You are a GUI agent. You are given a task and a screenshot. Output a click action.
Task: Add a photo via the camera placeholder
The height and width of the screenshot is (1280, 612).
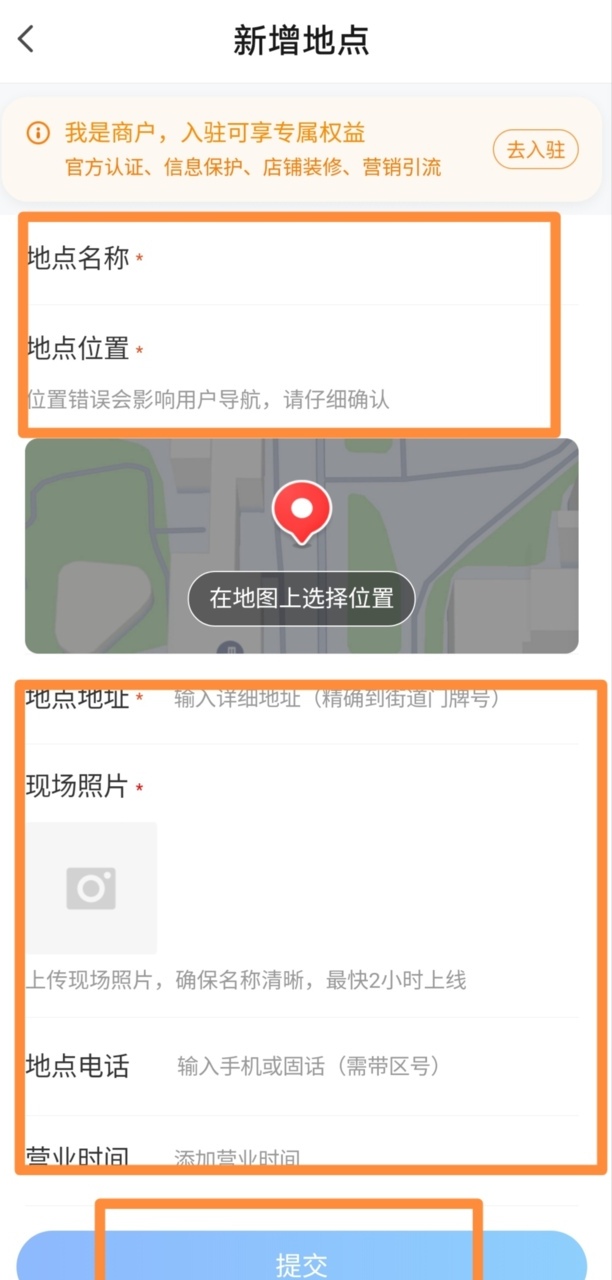(91, 888)
